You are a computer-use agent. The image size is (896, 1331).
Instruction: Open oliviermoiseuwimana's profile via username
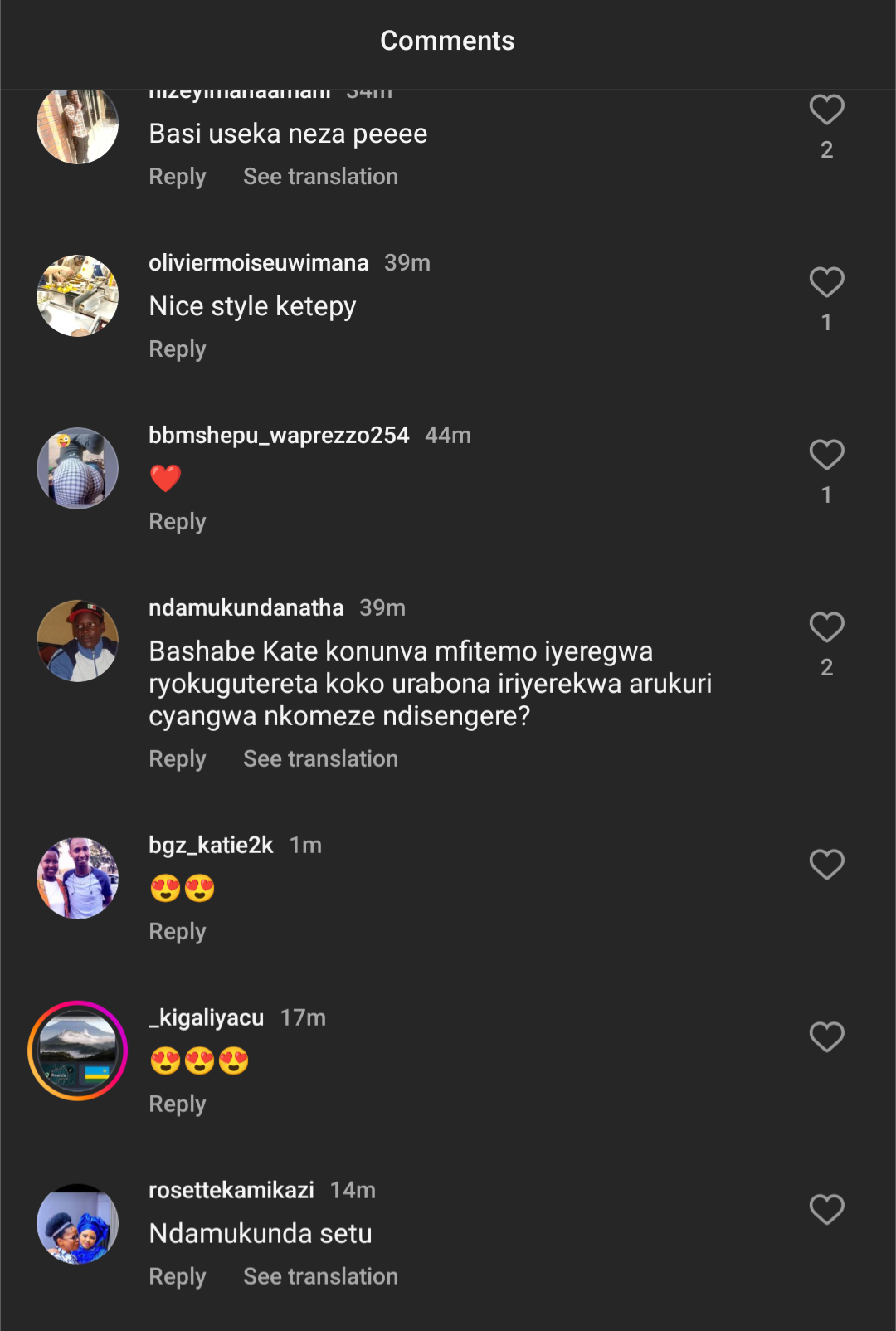coord(258,263)
